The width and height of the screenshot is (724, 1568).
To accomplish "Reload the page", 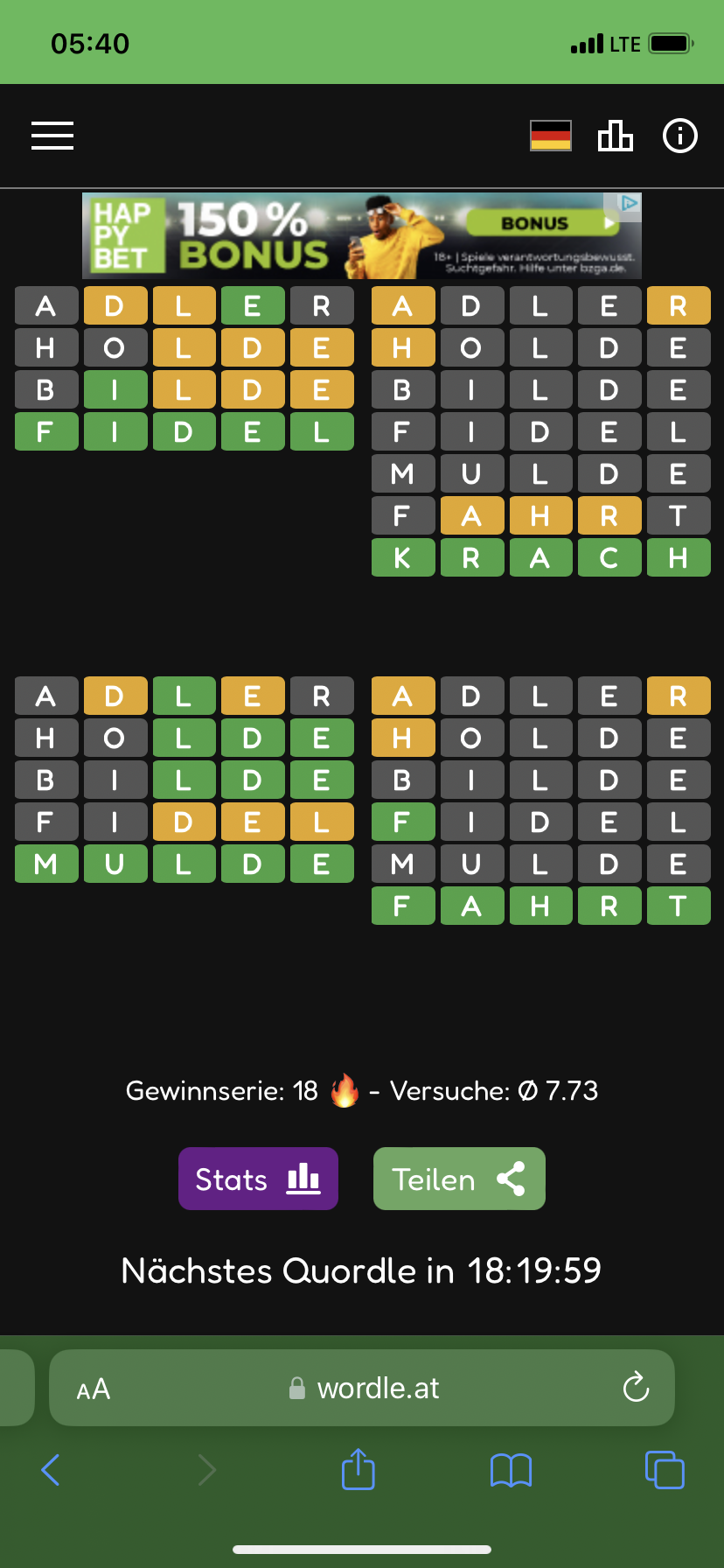I will click(636, 1387).
